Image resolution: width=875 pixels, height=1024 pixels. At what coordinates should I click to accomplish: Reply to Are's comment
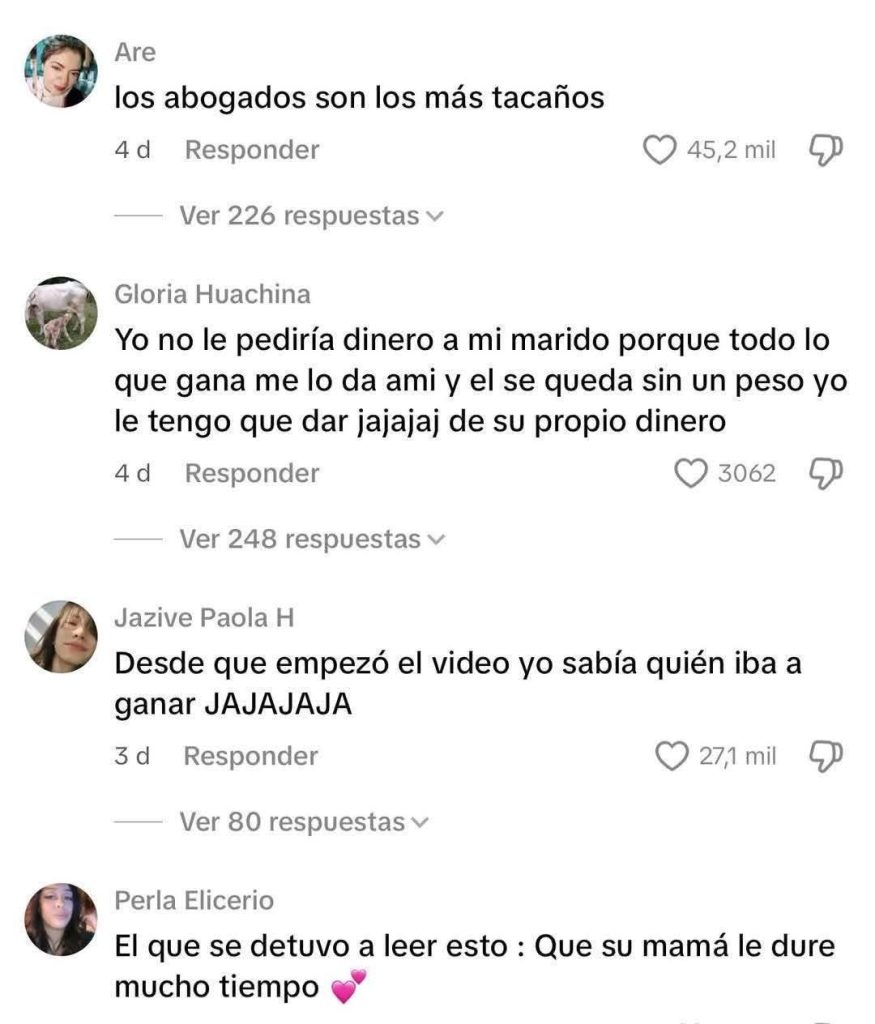point(252,150)
